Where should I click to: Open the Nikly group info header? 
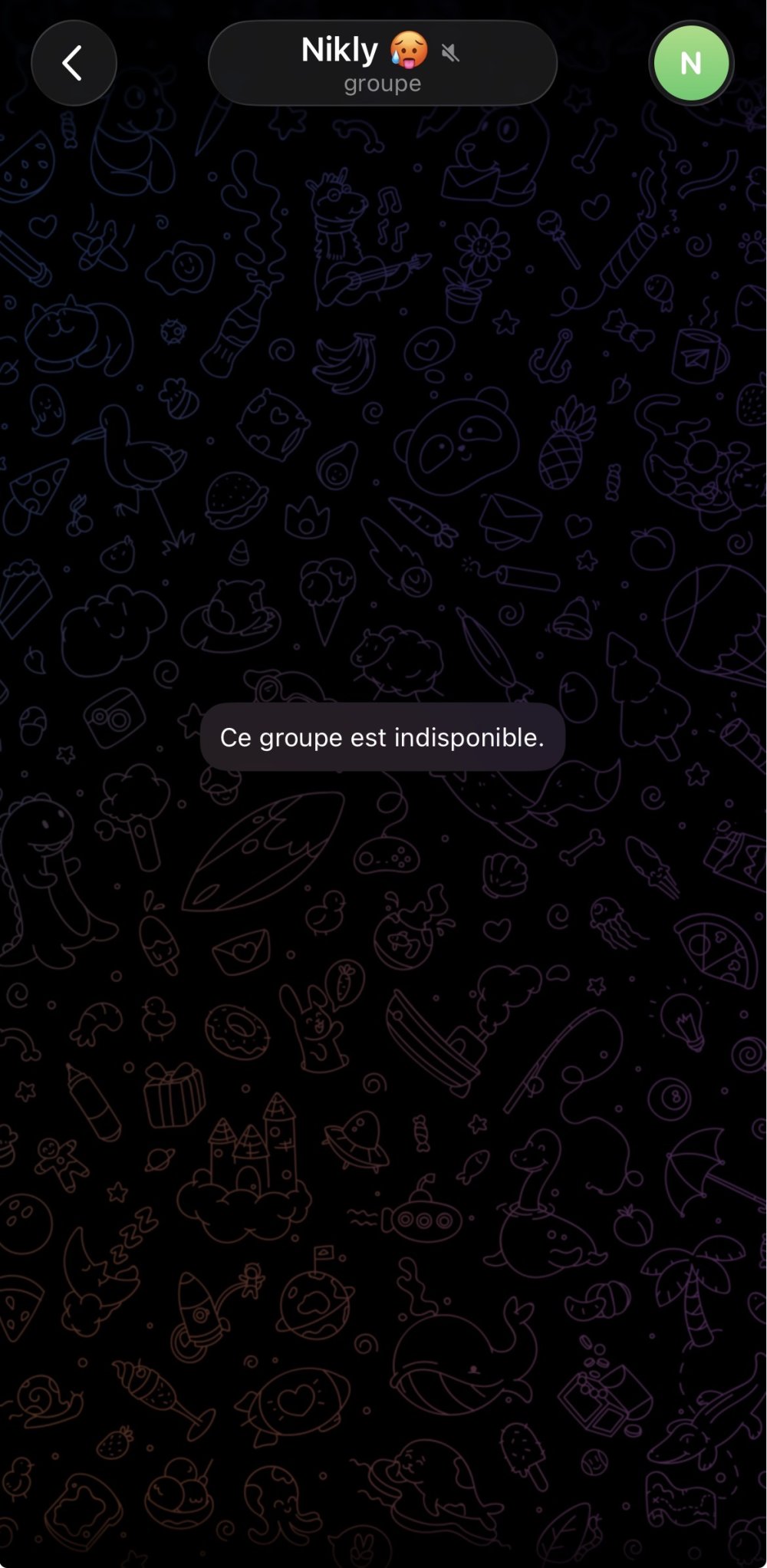pyautogui.click(x=382, y=63)
